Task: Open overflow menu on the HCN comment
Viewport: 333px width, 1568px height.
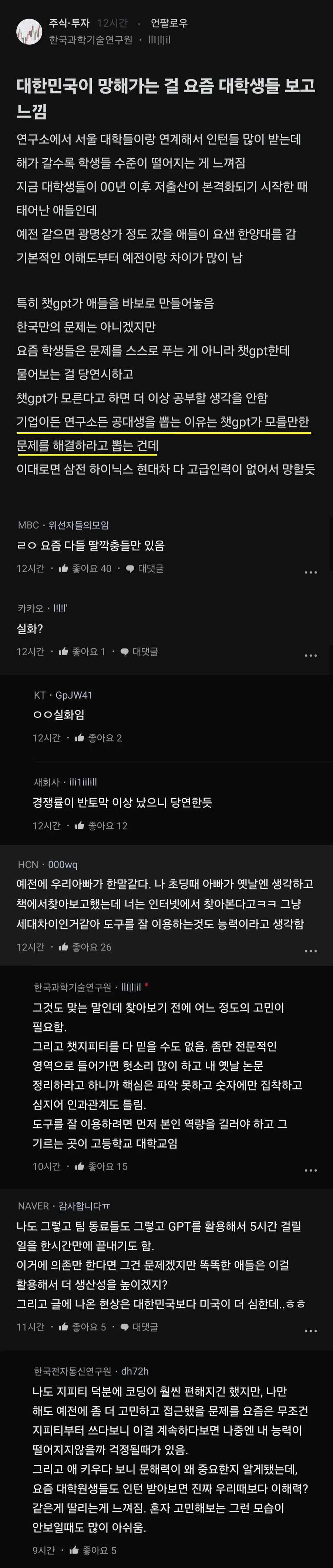Action: pyautogui.click(x=310, y=951)
